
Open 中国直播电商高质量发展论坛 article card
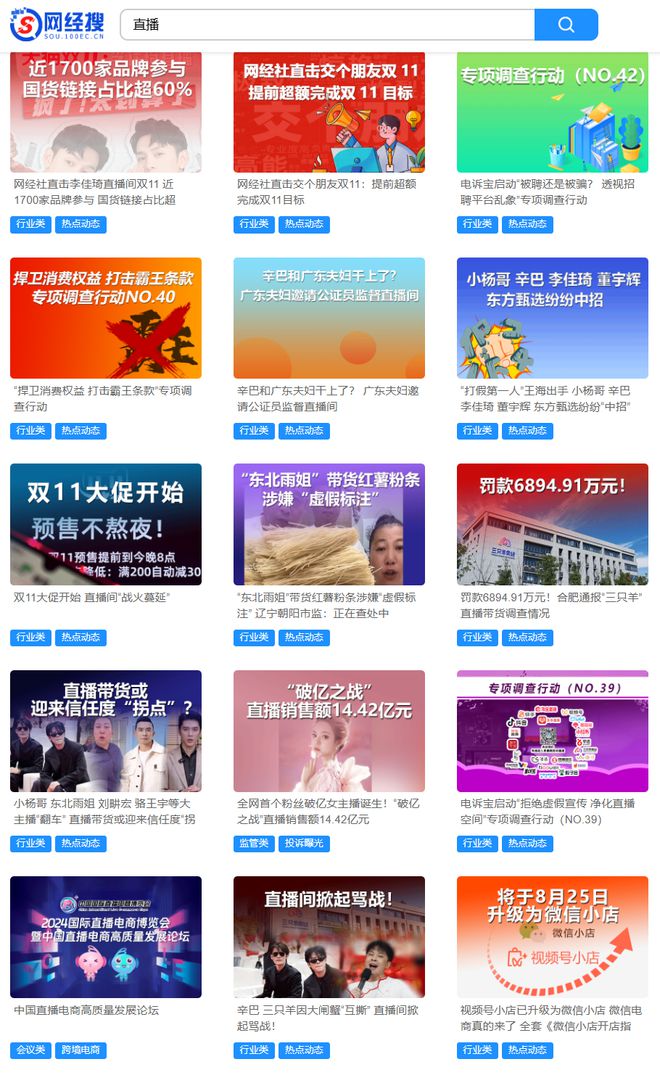point(105,936)
